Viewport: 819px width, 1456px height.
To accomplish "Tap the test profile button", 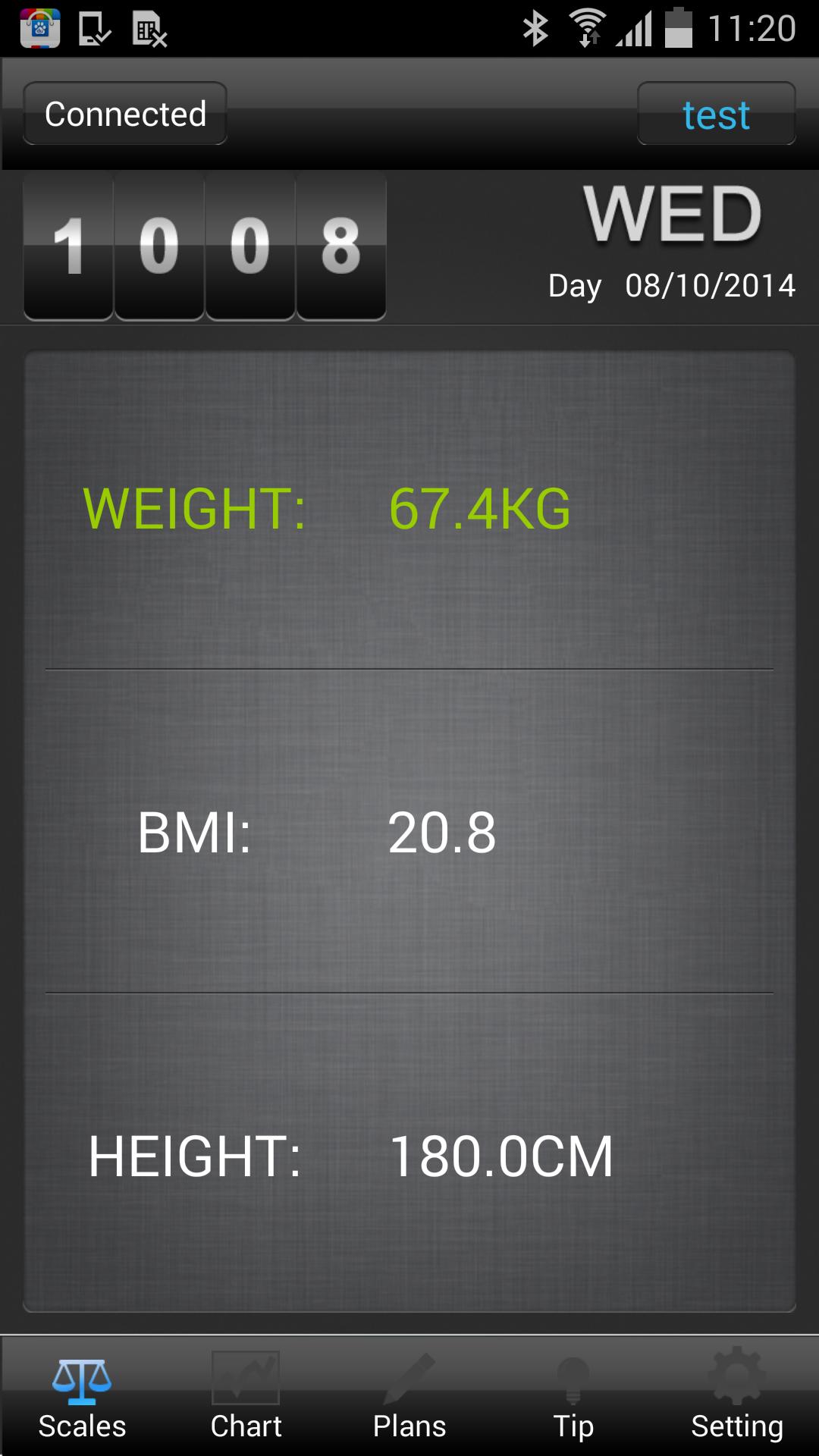I will pyautogui.click(x=715, y=114).
